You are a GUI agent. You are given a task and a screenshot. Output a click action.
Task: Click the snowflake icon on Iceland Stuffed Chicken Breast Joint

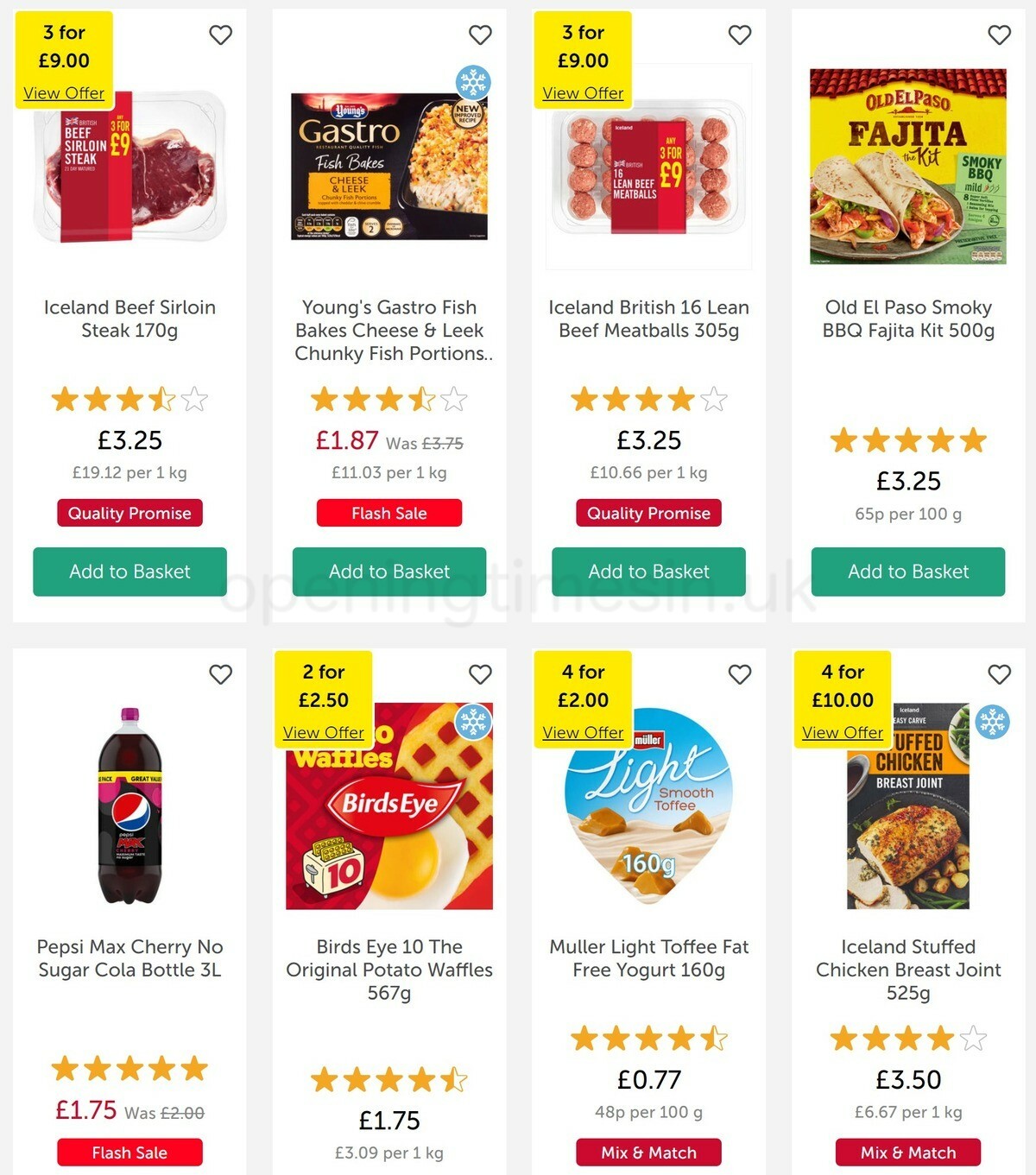995,723
